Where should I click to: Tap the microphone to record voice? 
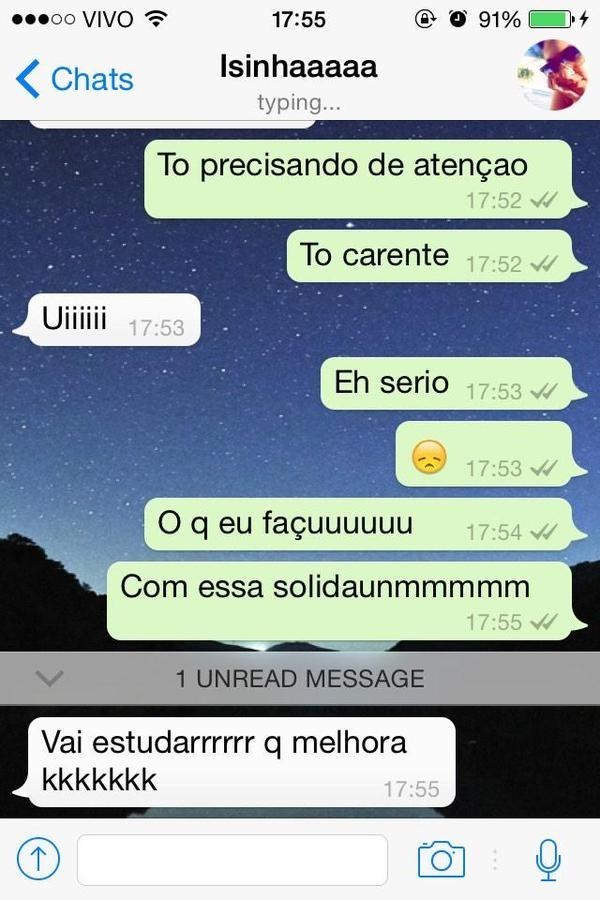[547, 859]
